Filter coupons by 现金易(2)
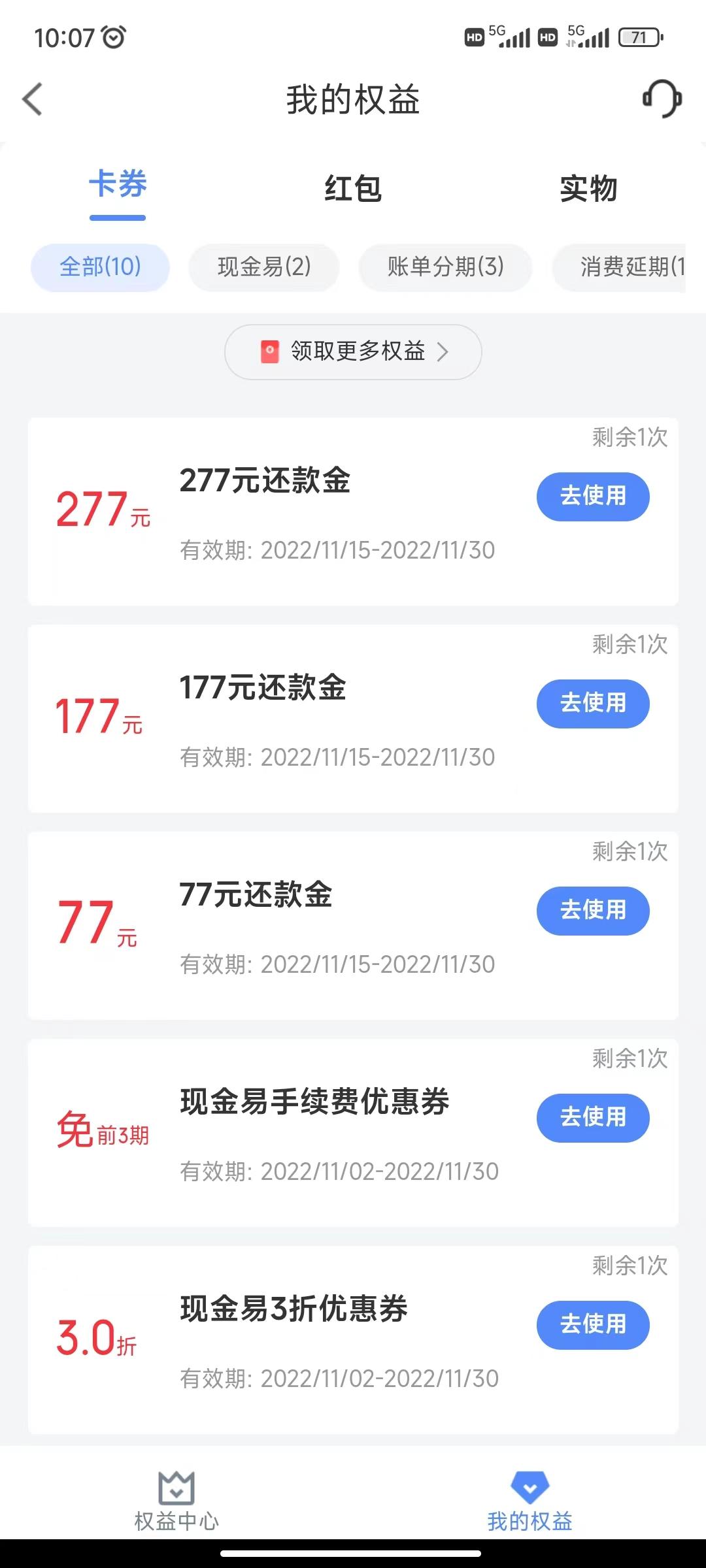 click(264, 267)
